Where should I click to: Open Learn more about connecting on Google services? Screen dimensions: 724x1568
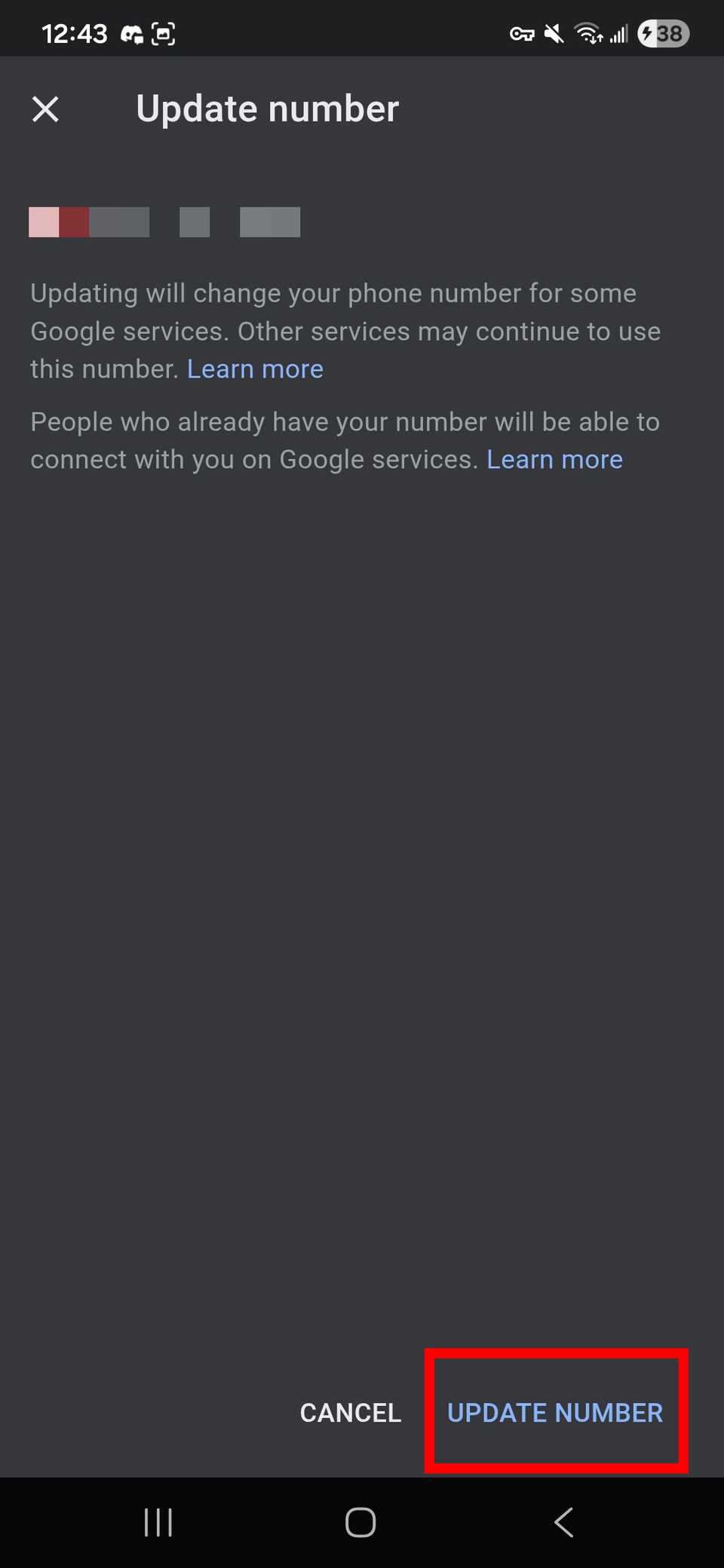tap(554, 460)
